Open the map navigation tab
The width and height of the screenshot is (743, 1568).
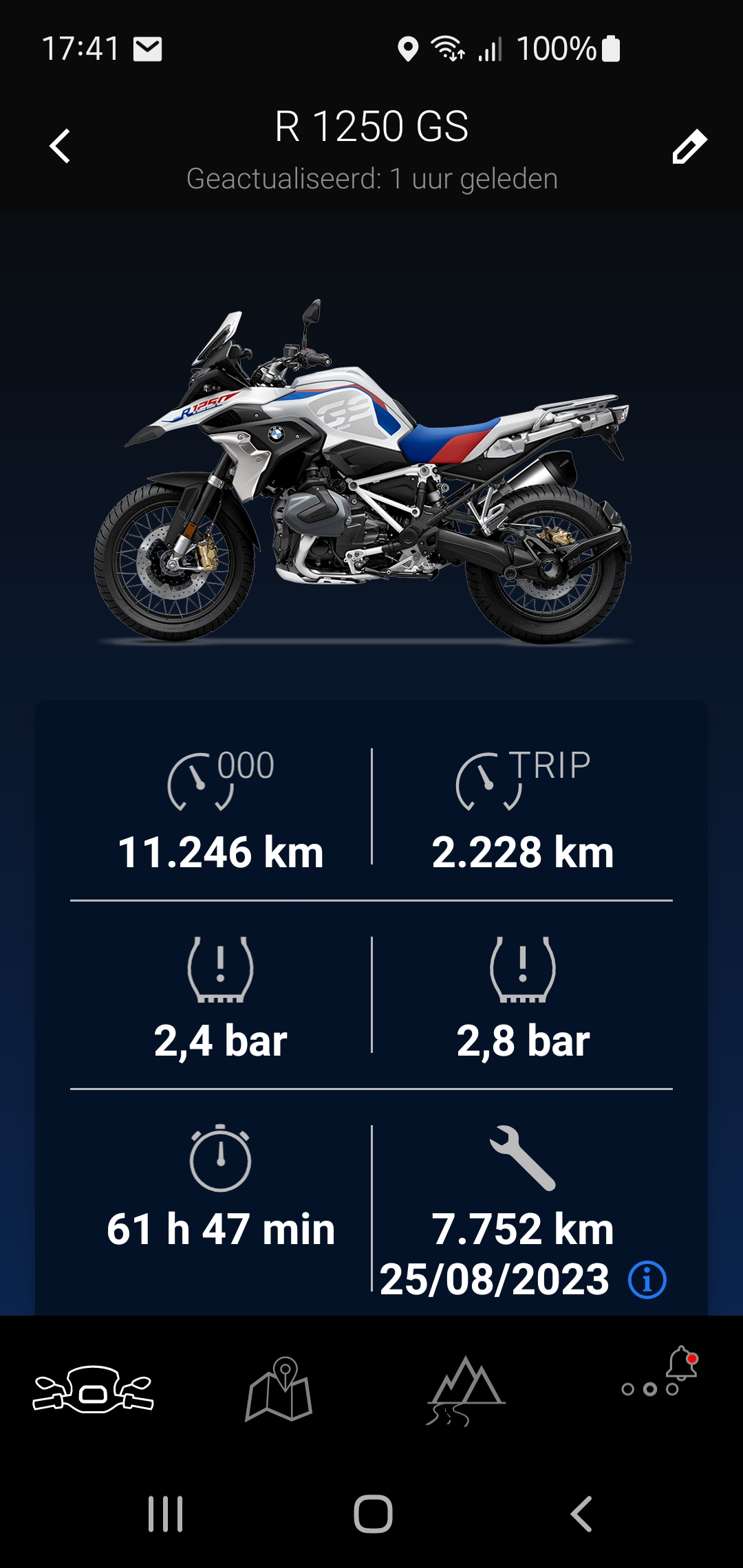279,1389
